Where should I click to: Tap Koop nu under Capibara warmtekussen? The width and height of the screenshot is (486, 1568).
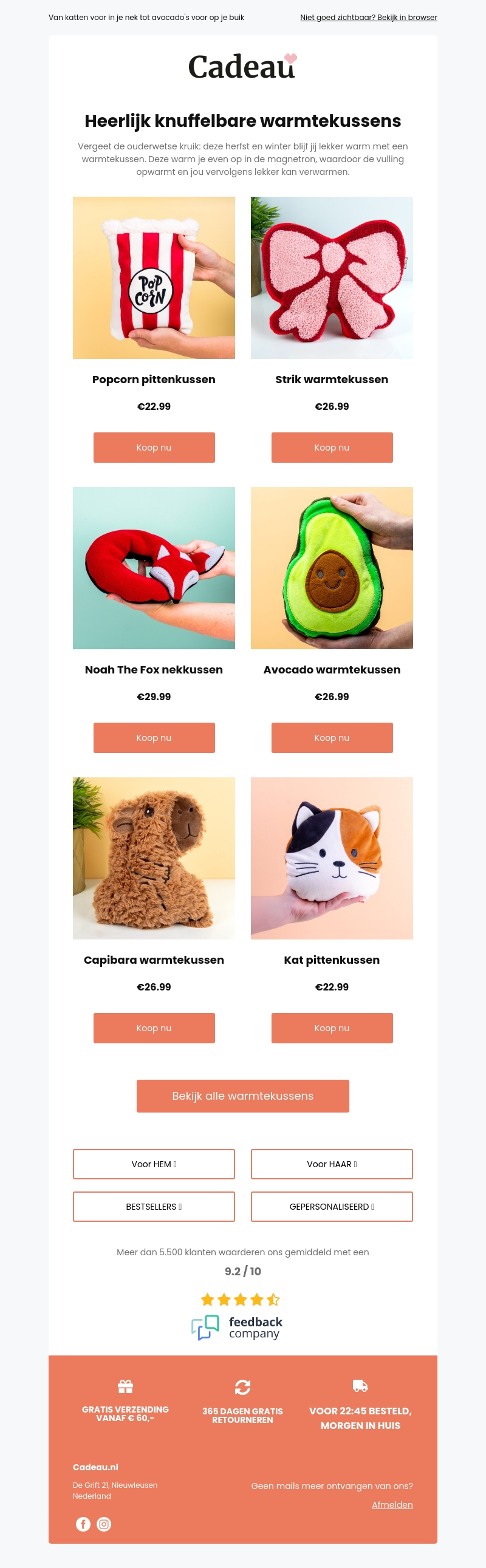pos(154,1028)
